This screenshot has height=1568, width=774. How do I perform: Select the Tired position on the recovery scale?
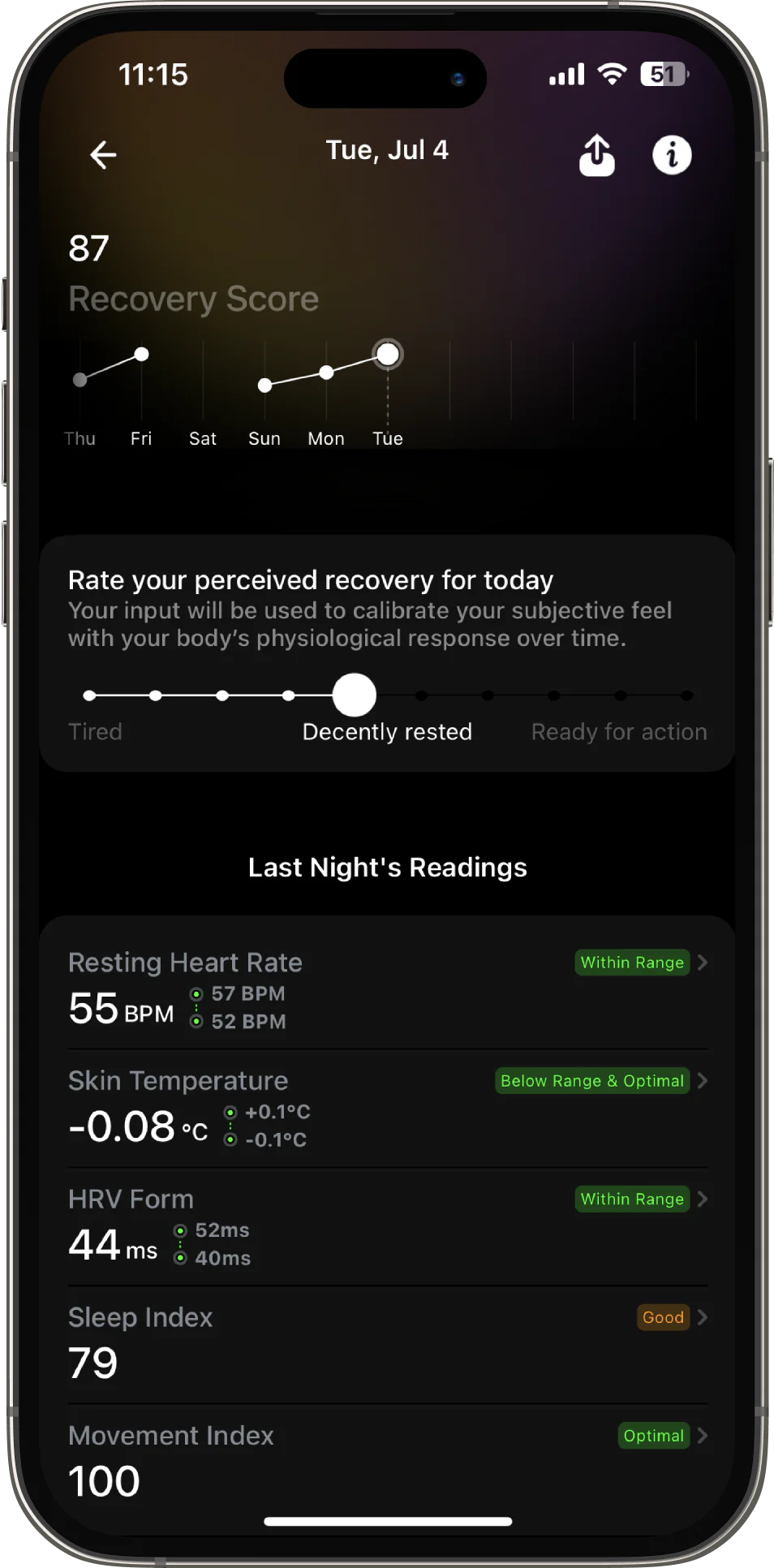coord(89,696)
